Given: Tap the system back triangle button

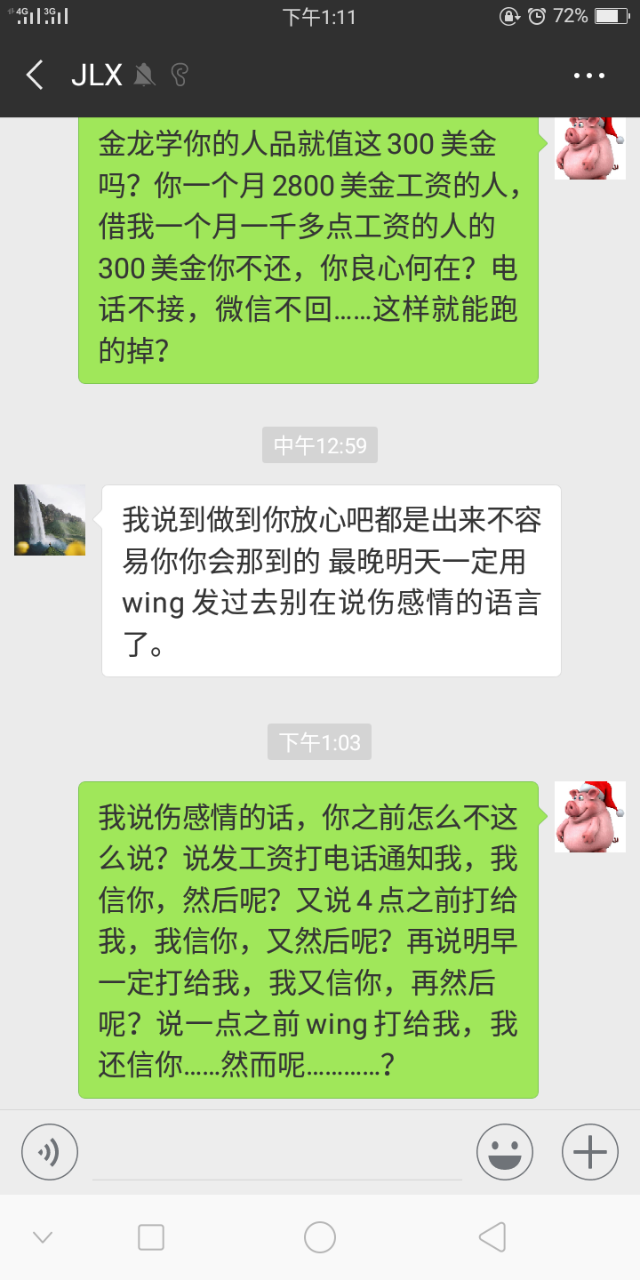Looking at the screenshot, I should pyautogui.click(x=492, y=1237).
